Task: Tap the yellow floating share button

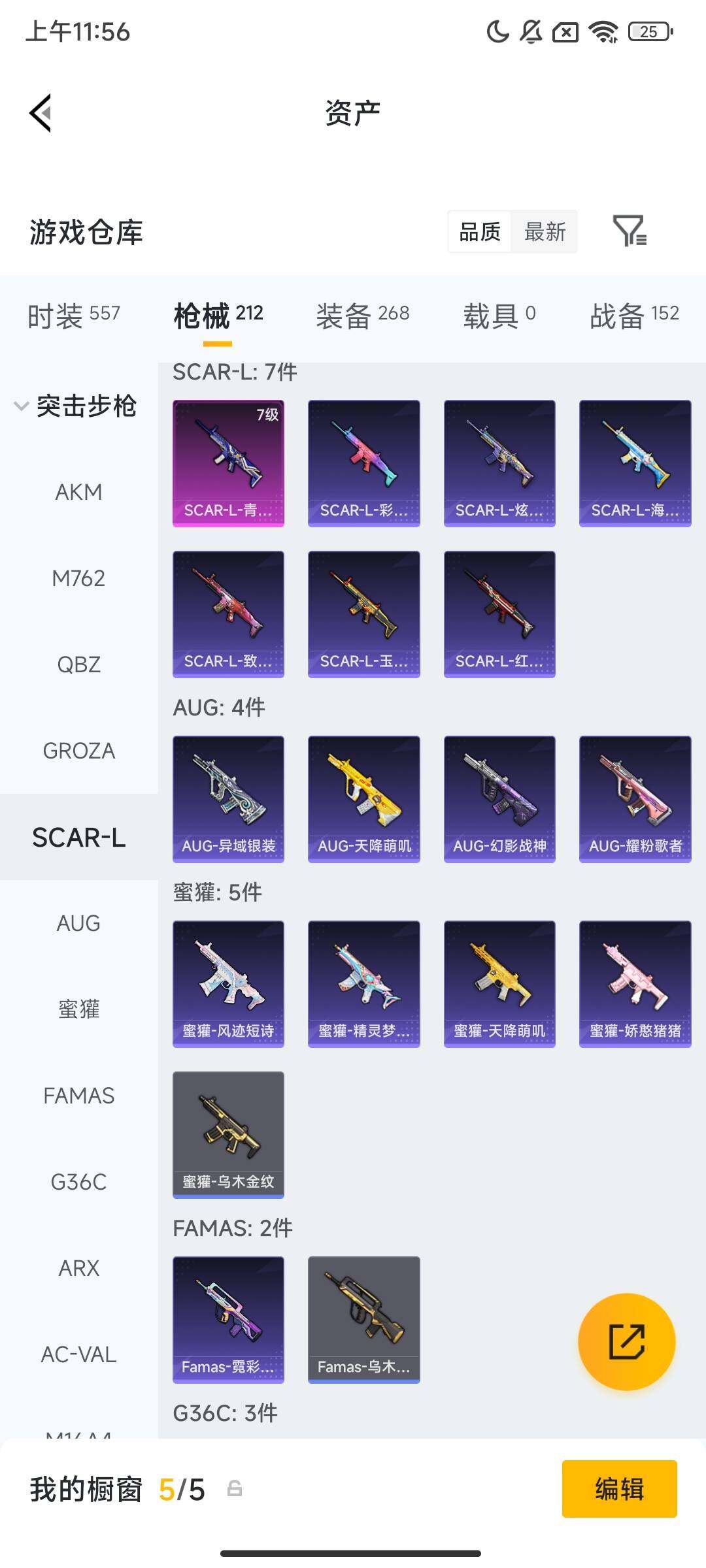Action: point(627,1341)
